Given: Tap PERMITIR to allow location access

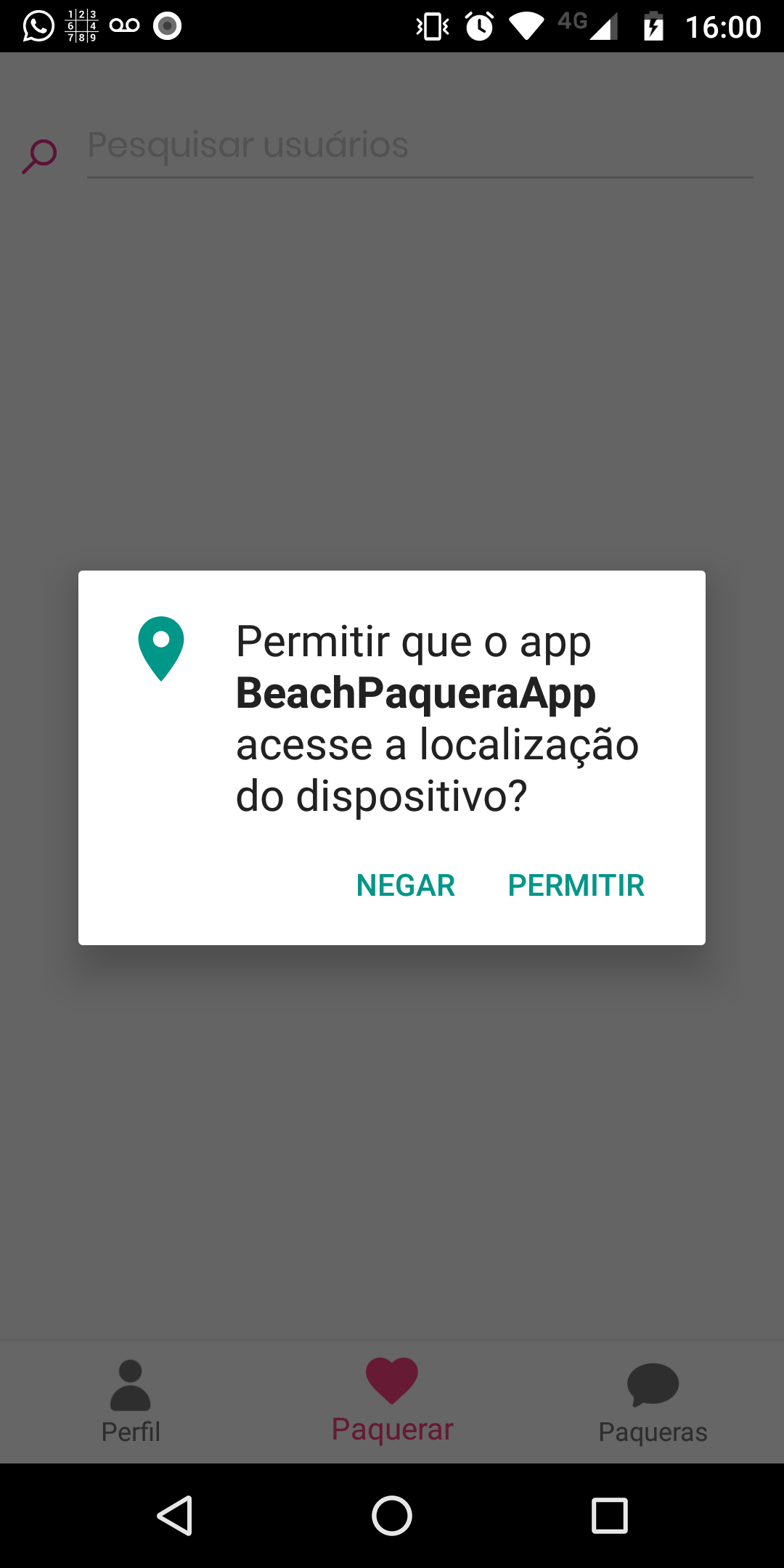Looking at the screenshot, I should click(576, 885).
